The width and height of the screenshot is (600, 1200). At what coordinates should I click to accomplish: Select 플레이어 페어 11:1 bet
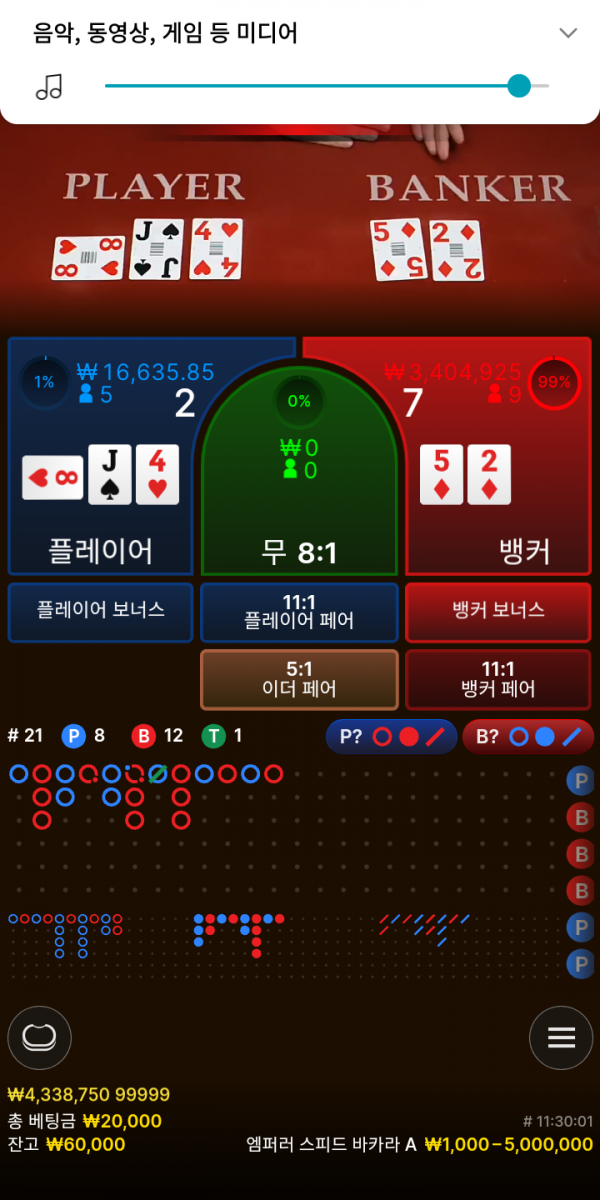coord(299,611)
